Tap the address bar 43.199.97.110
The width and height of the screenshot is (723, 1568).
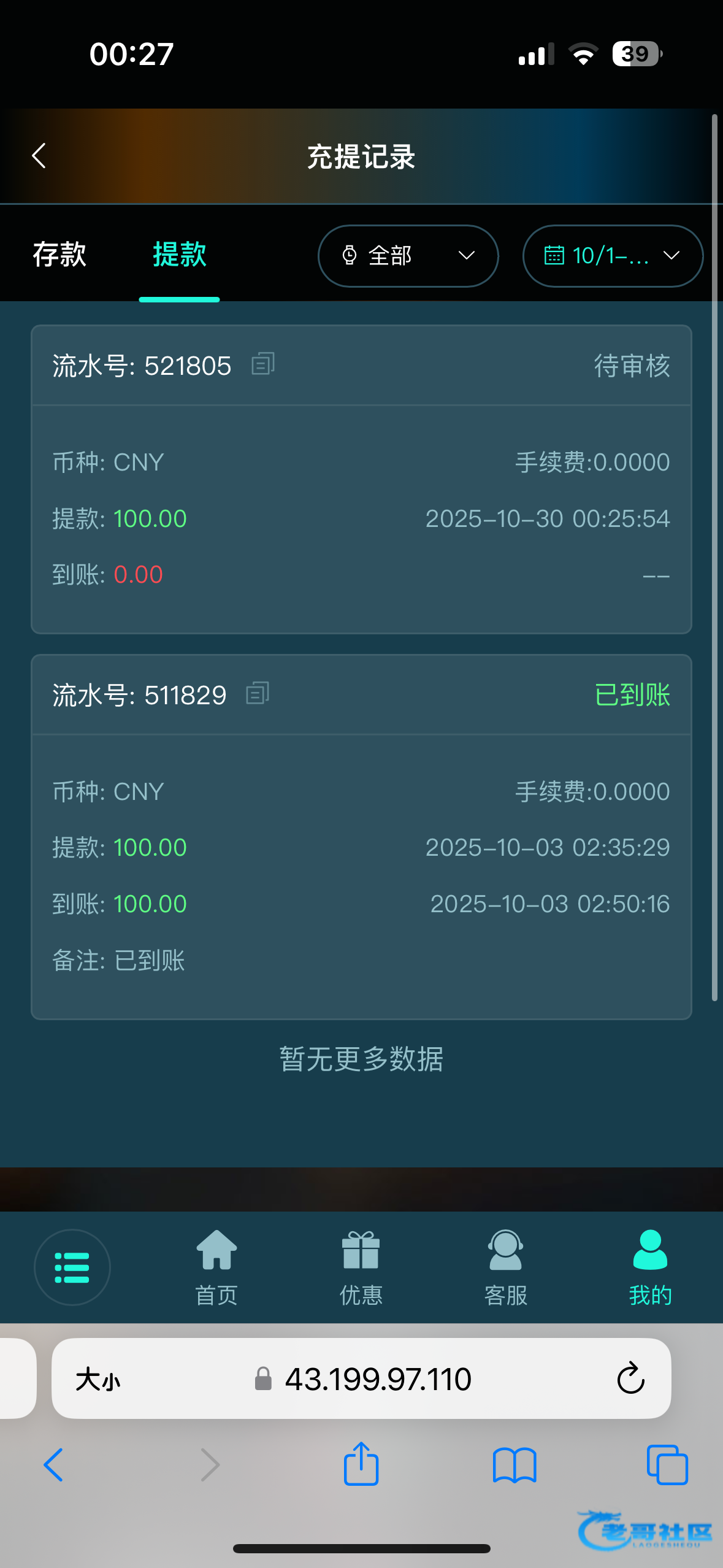coord(377,1379)
